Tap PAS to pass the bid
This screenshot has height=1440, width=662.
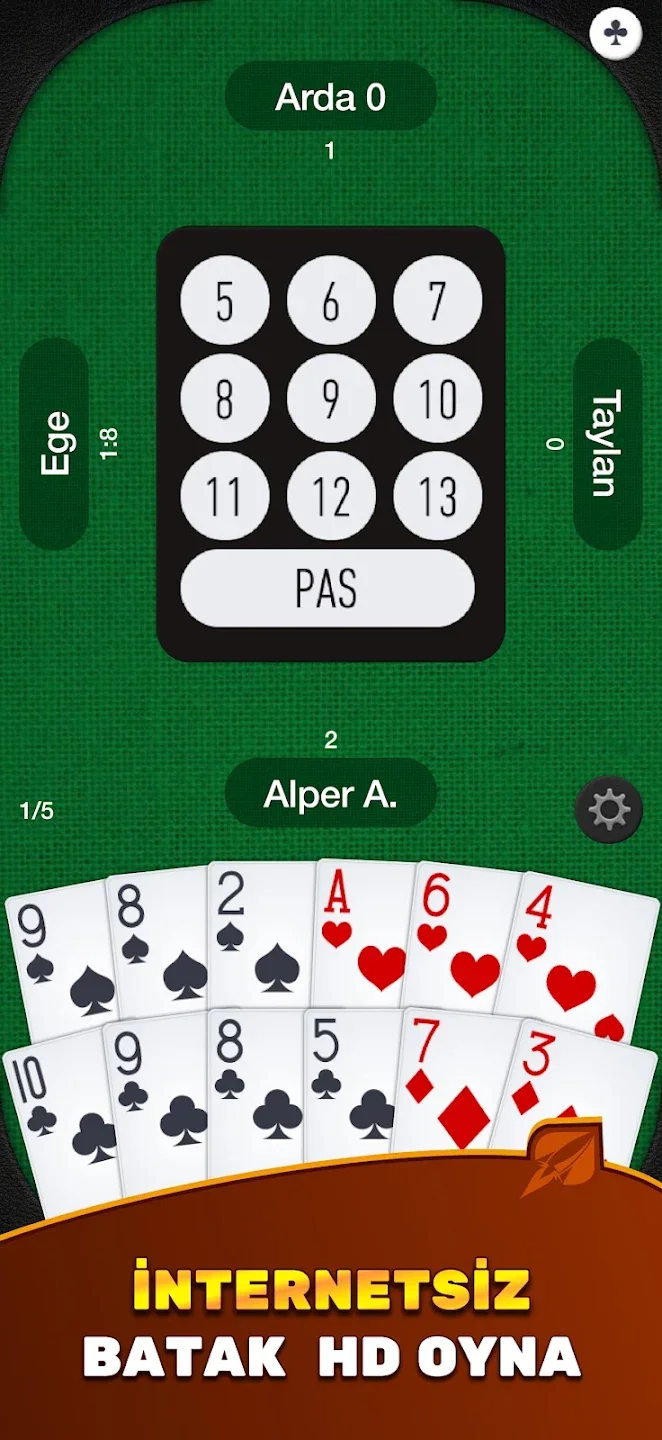pos(327,588)
